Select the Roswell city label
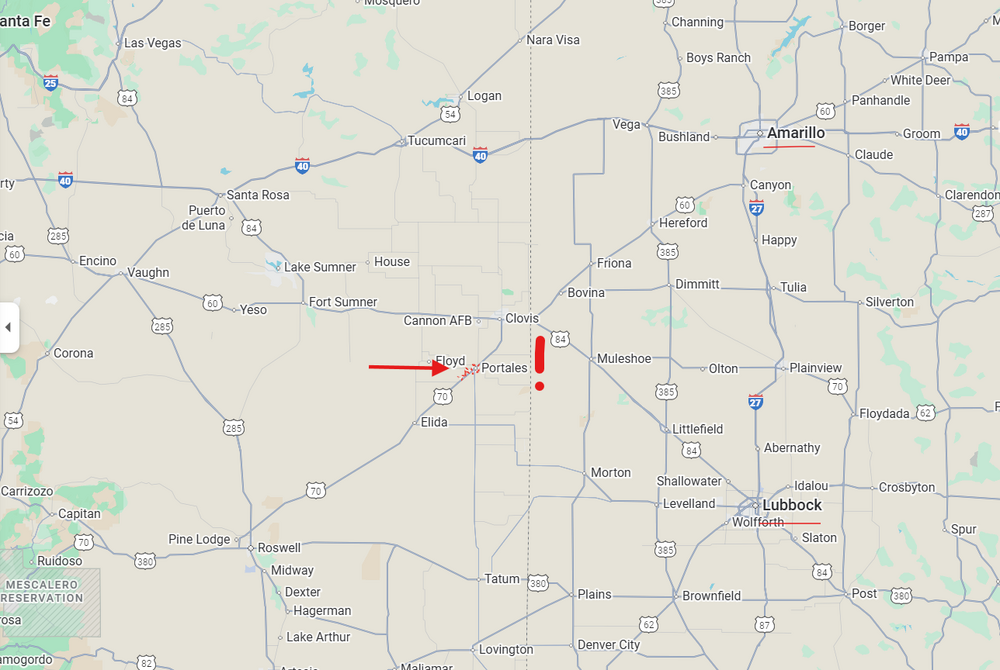This screenshot has height=670, width=1000. tap(279, 548)
